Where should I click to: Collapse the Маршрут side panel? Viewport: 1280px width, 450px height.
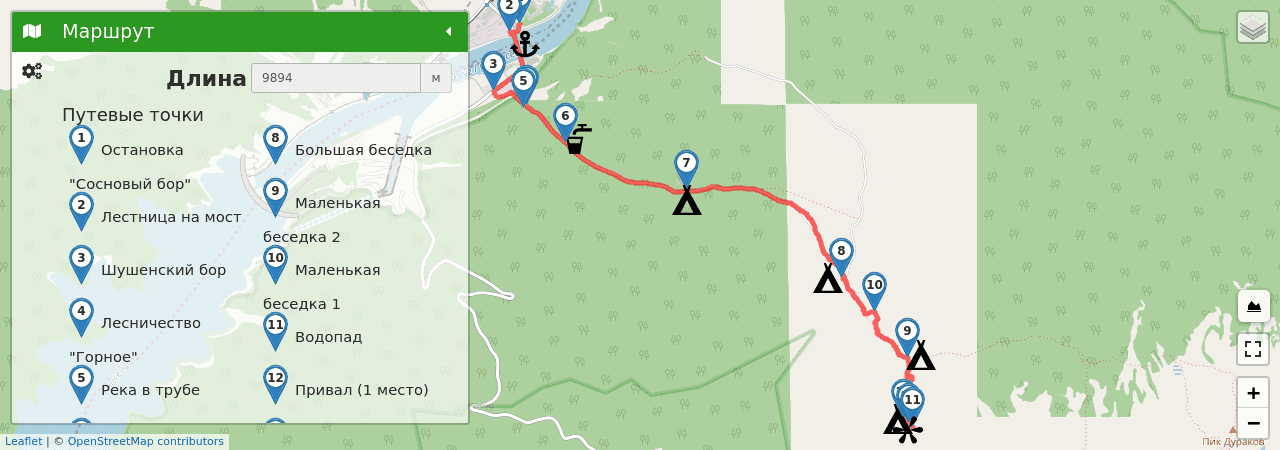point(448,31)
